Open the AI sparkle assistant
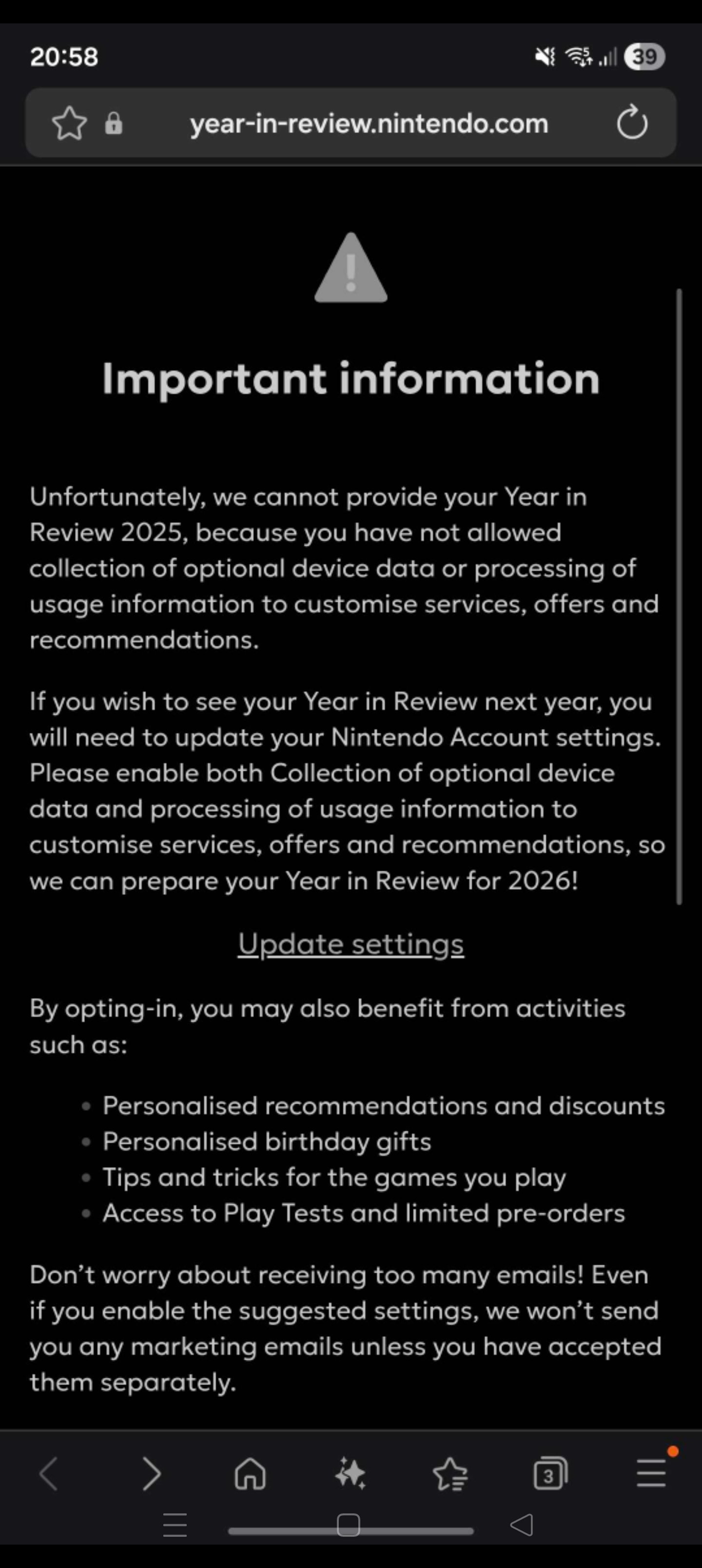The image size is (702, 1568). point(351,1473)
